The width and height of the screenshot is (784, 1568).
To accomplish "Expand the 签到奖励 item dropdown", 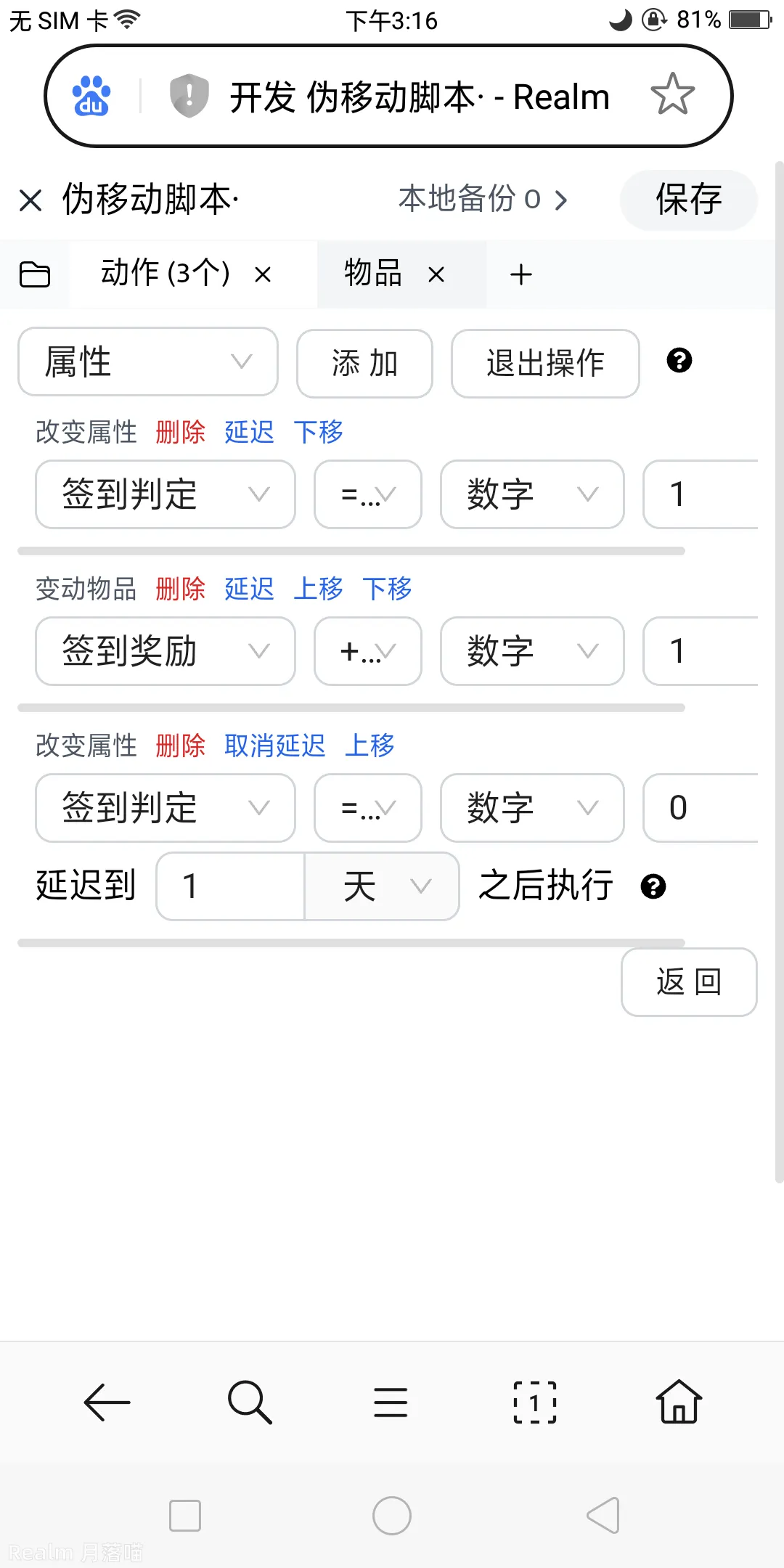I will pyautogui.click(x=166, y=651).
